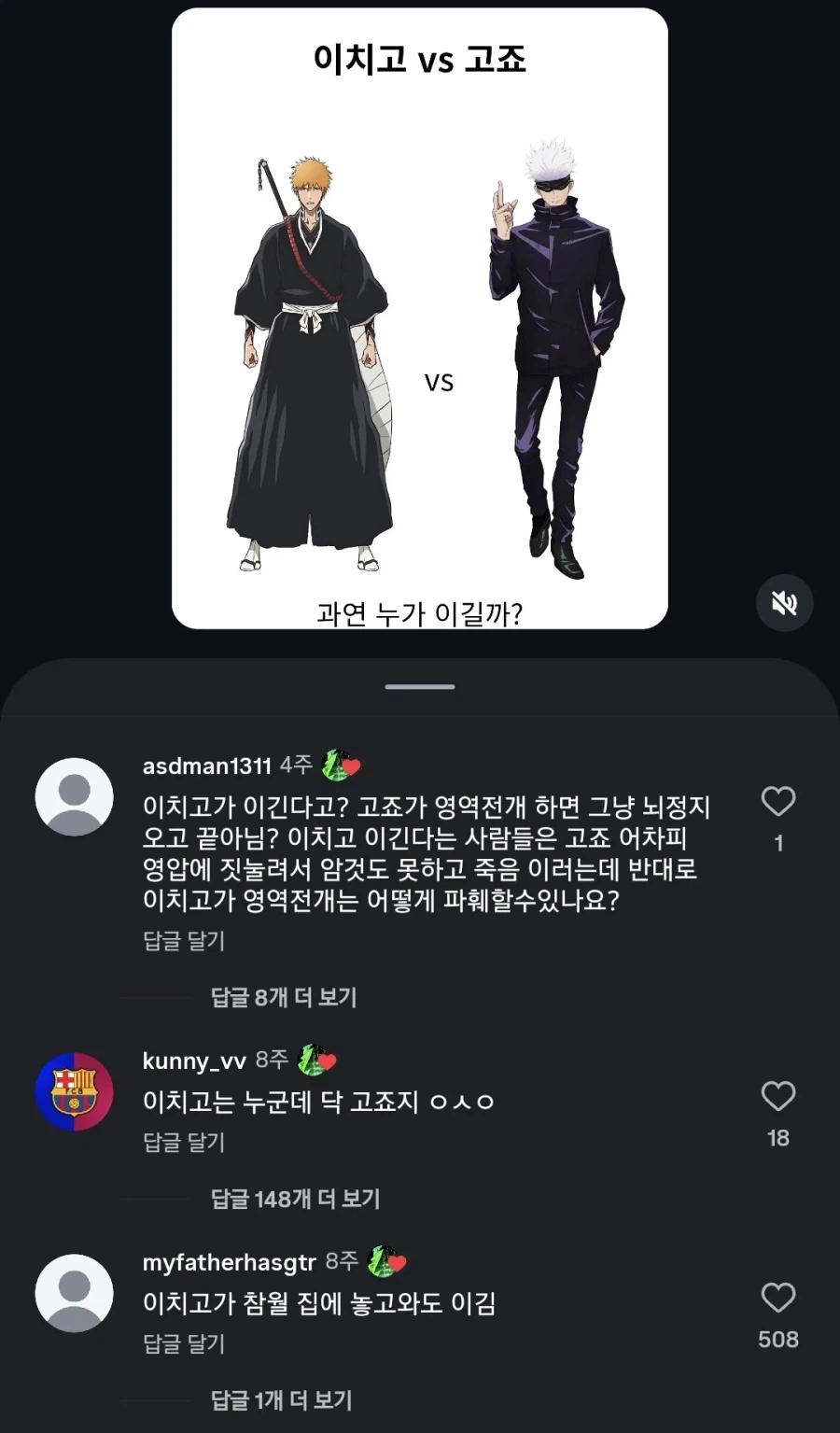Mute the video sound
840x1433 pixels.
tap(784, 603)
